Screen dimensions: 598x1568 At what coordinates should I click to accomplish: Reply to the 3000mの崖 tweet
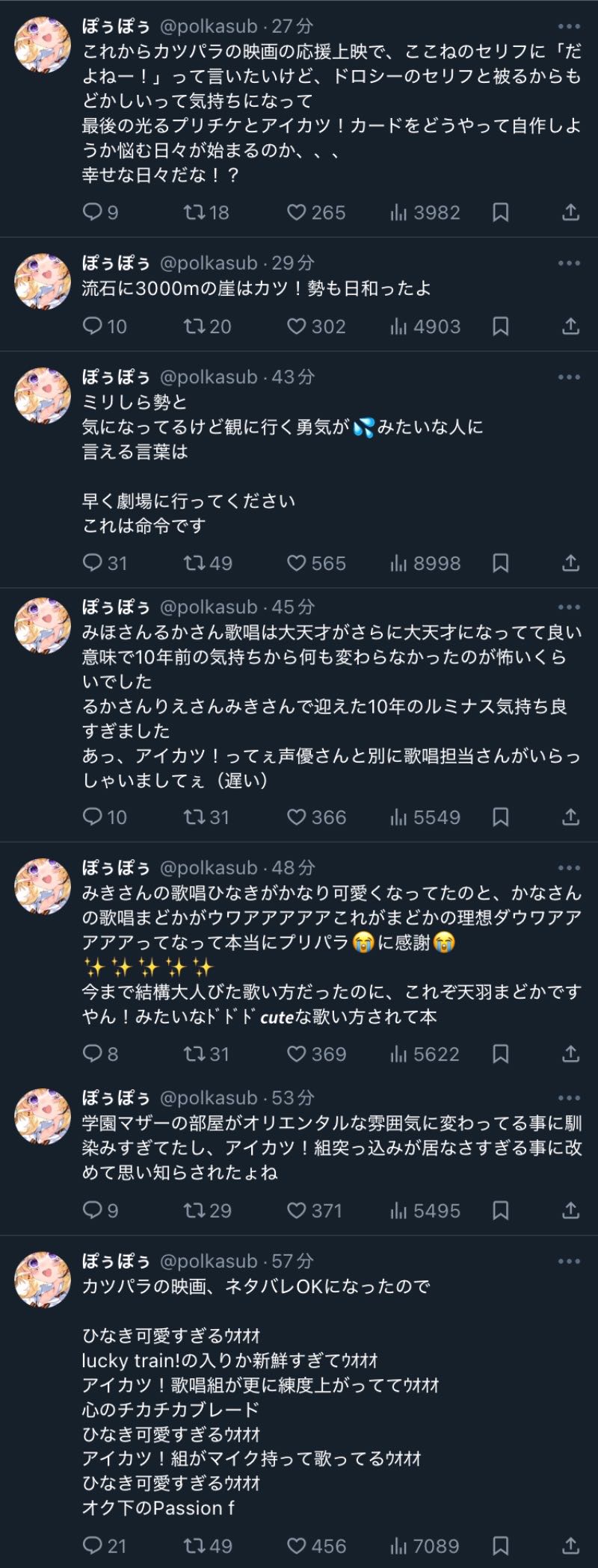tap(92, 326)
